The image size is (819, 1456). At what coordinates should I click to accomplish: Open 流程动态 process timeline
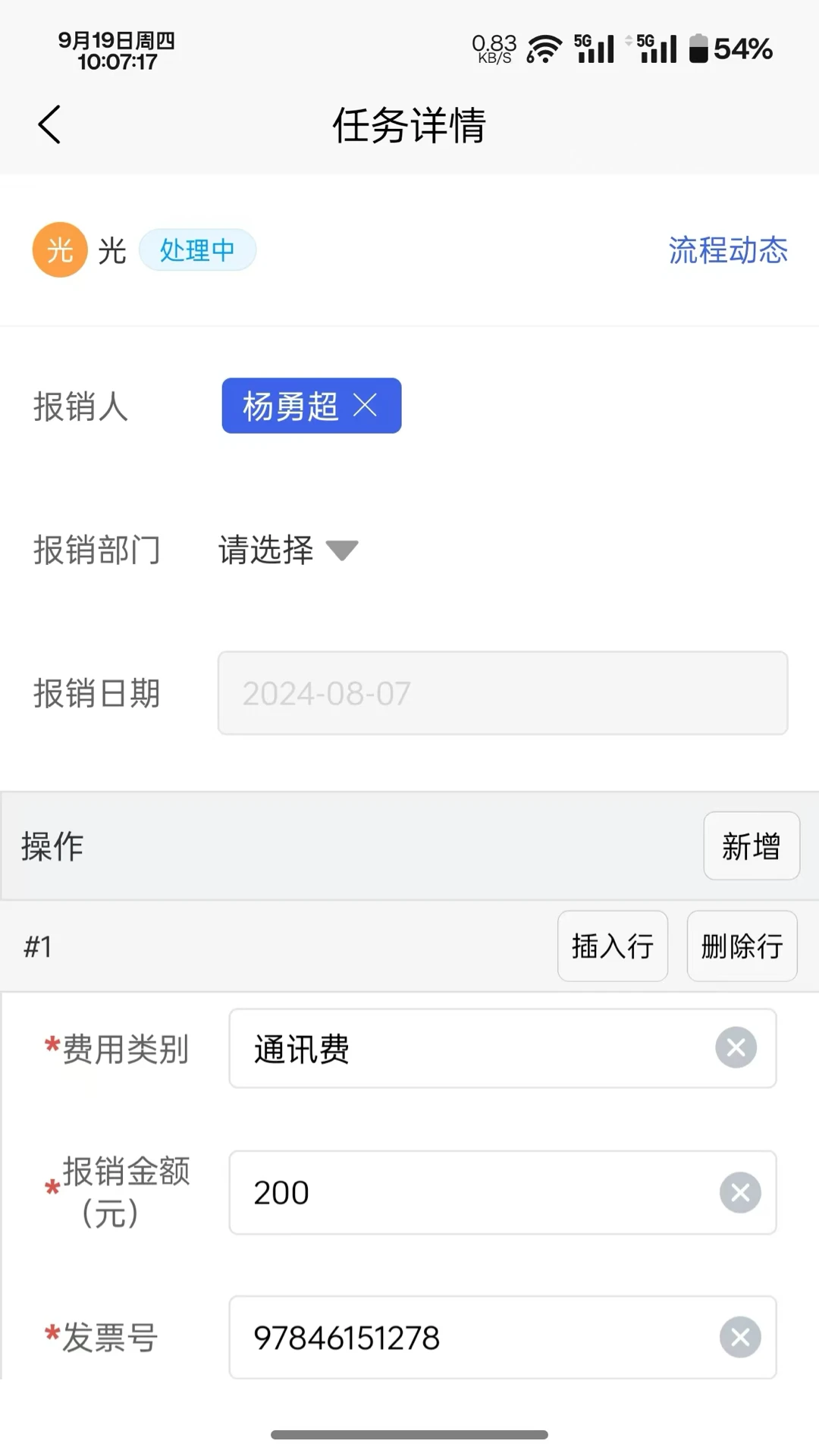(x=726, y=251)
